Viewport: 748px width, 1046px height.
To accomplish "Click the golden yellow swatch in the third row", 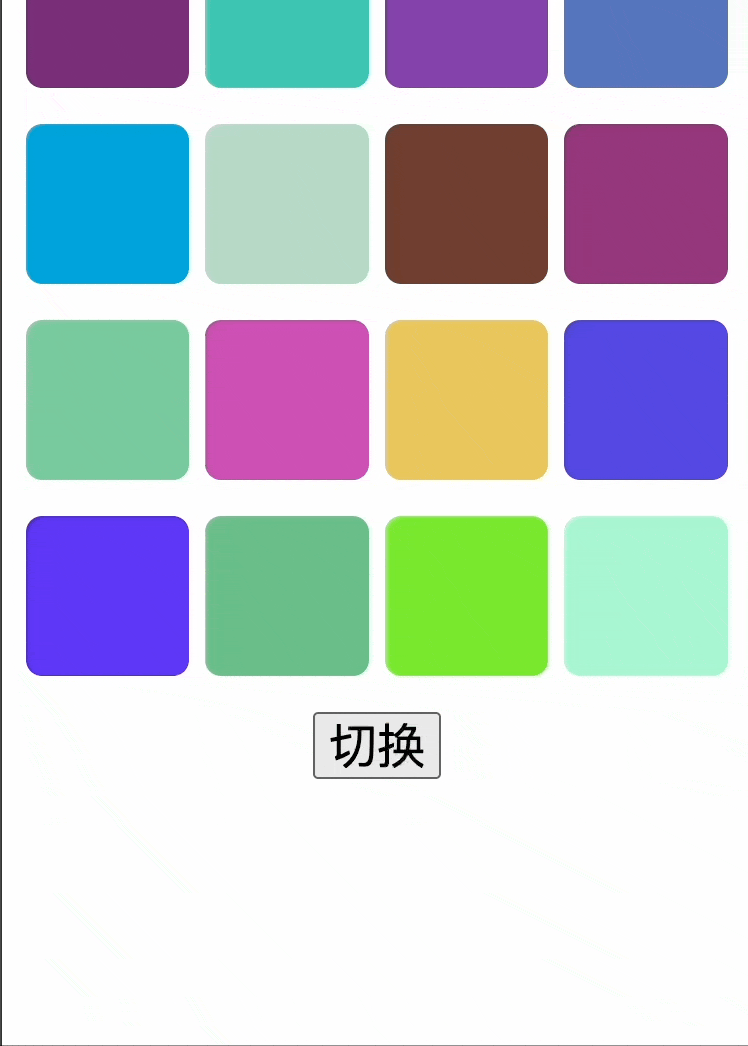I will (x=466, y=399).
